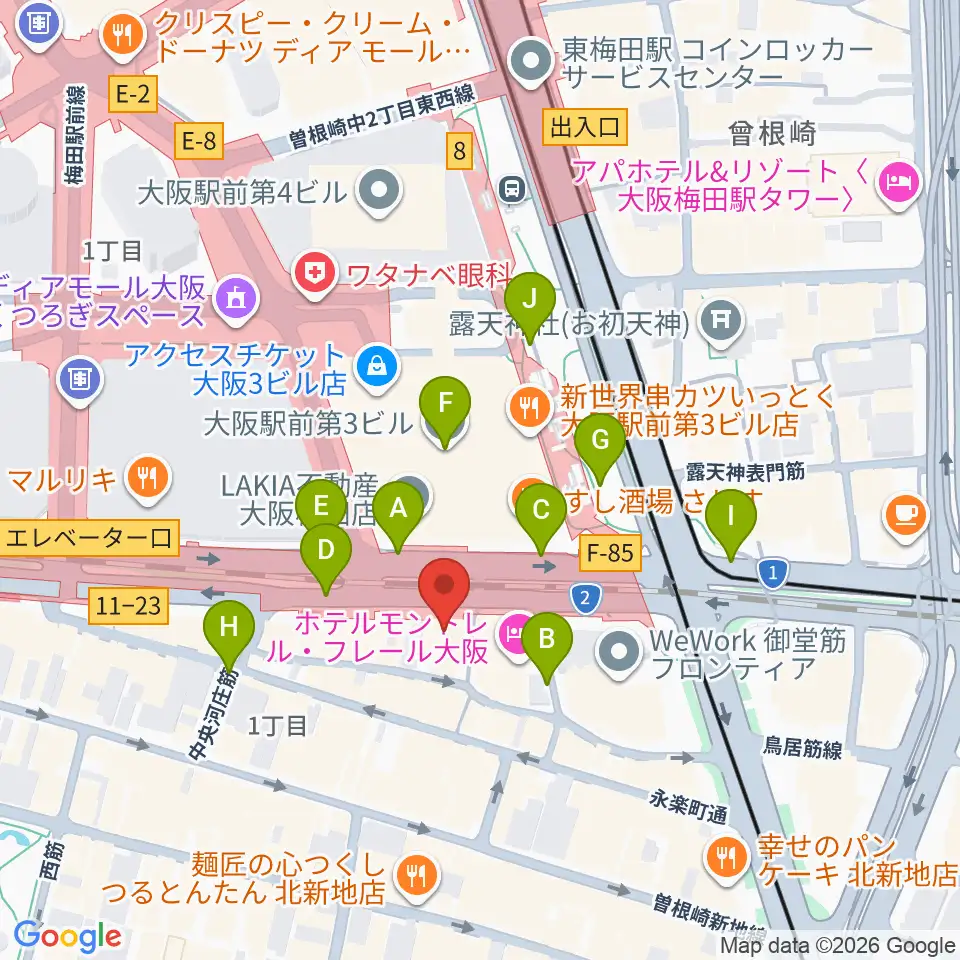
Task: Open green marker C on the map
Action: (x=541, y=519)
